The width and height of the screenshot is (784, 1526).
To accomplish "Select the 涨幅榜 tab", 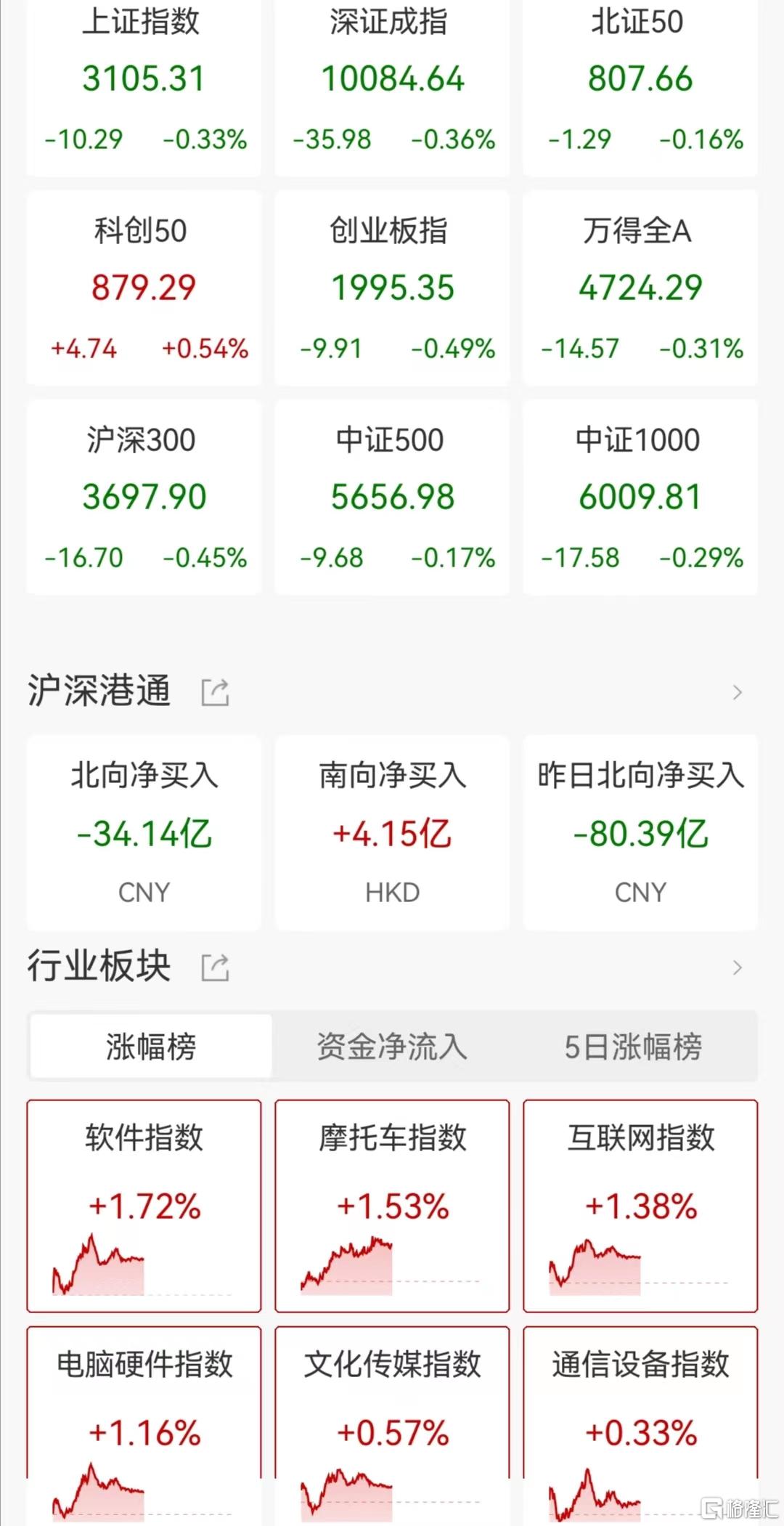I will pyautogui.click(x=151, y=1047).
